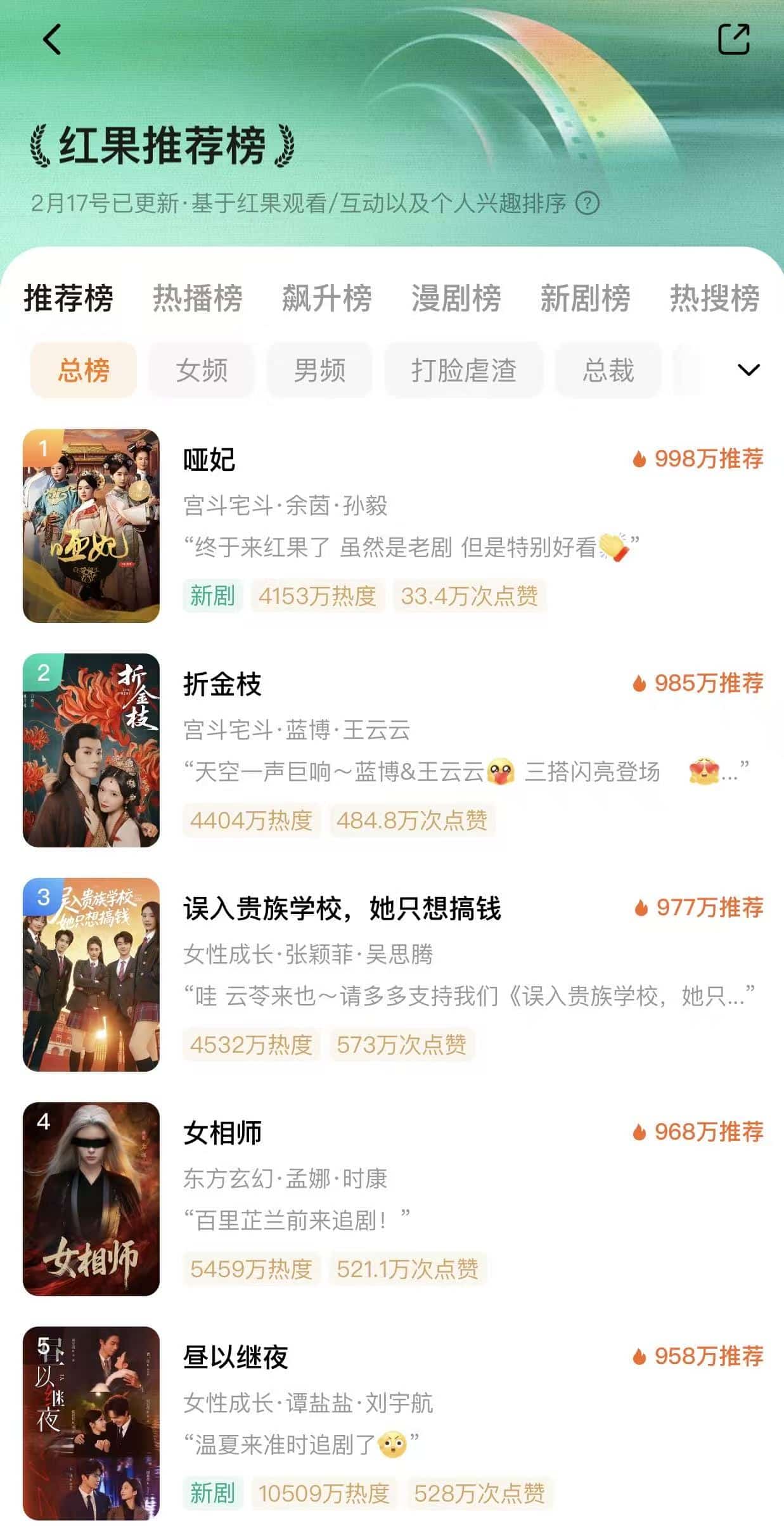The image size is (784, 1530).
Task: Open the ranking rules help icon
Action: click(x=588, y=203)
